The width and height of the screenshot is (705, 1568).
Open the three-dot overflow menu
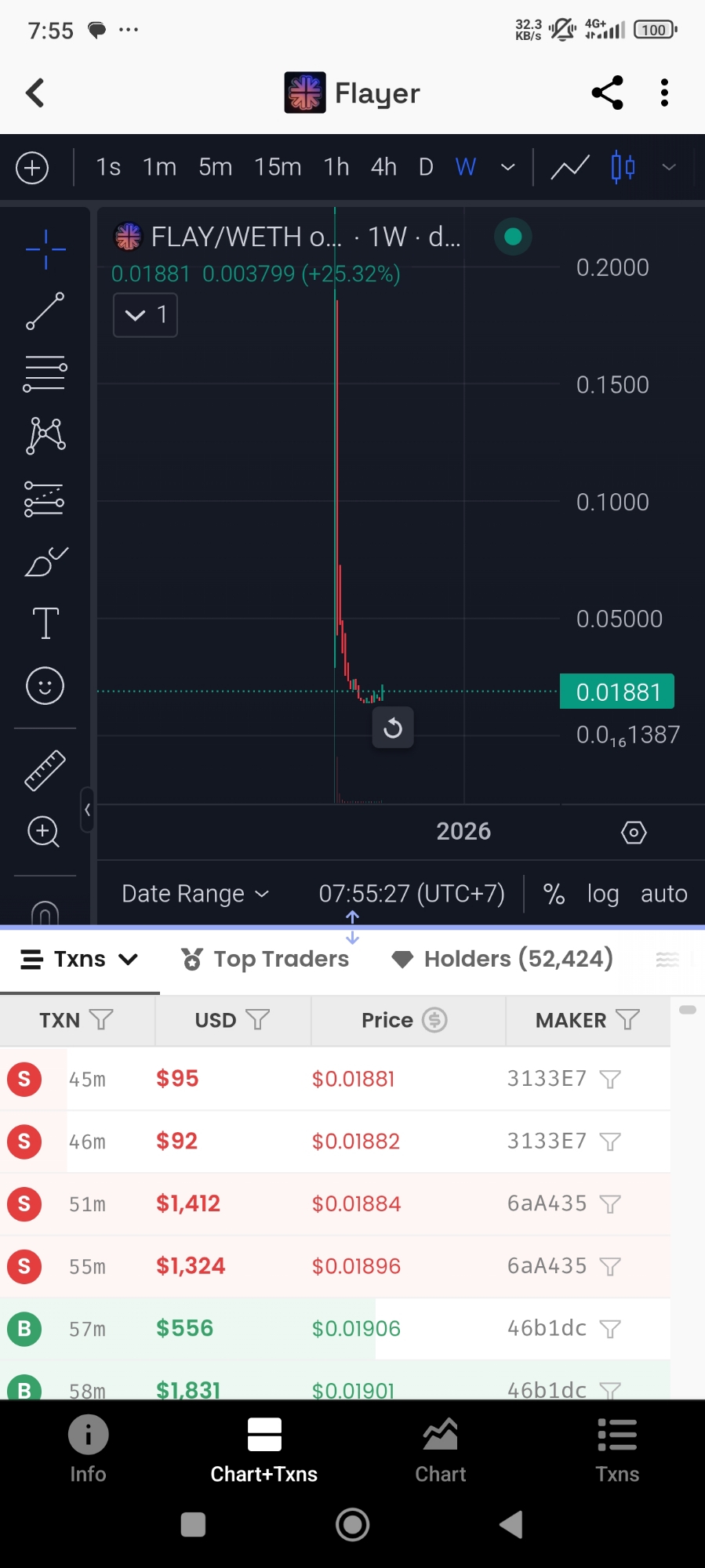(664, 93)
